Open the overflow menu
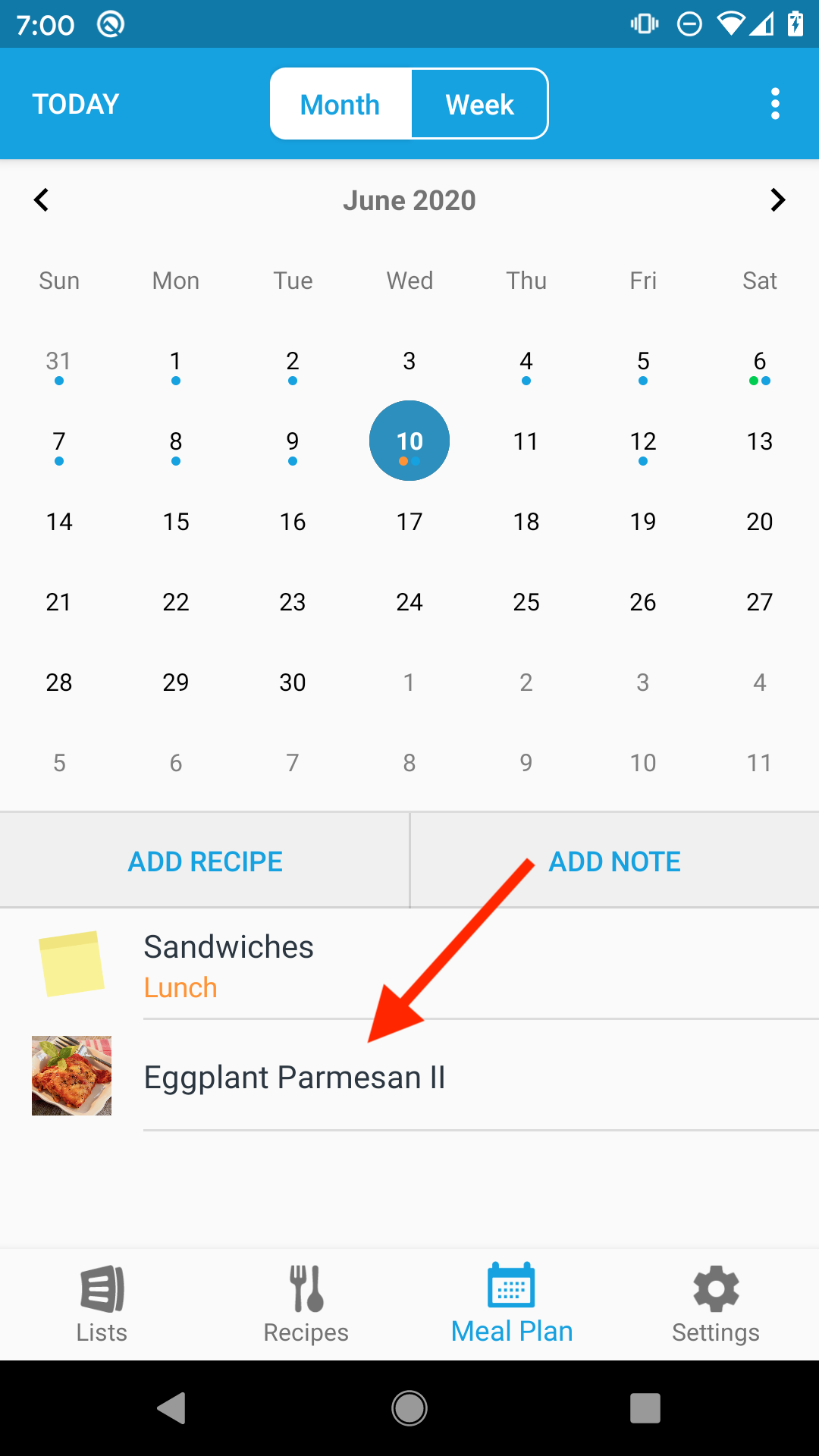The width and height of the screenshot is (819, 1456). [774, 104]
